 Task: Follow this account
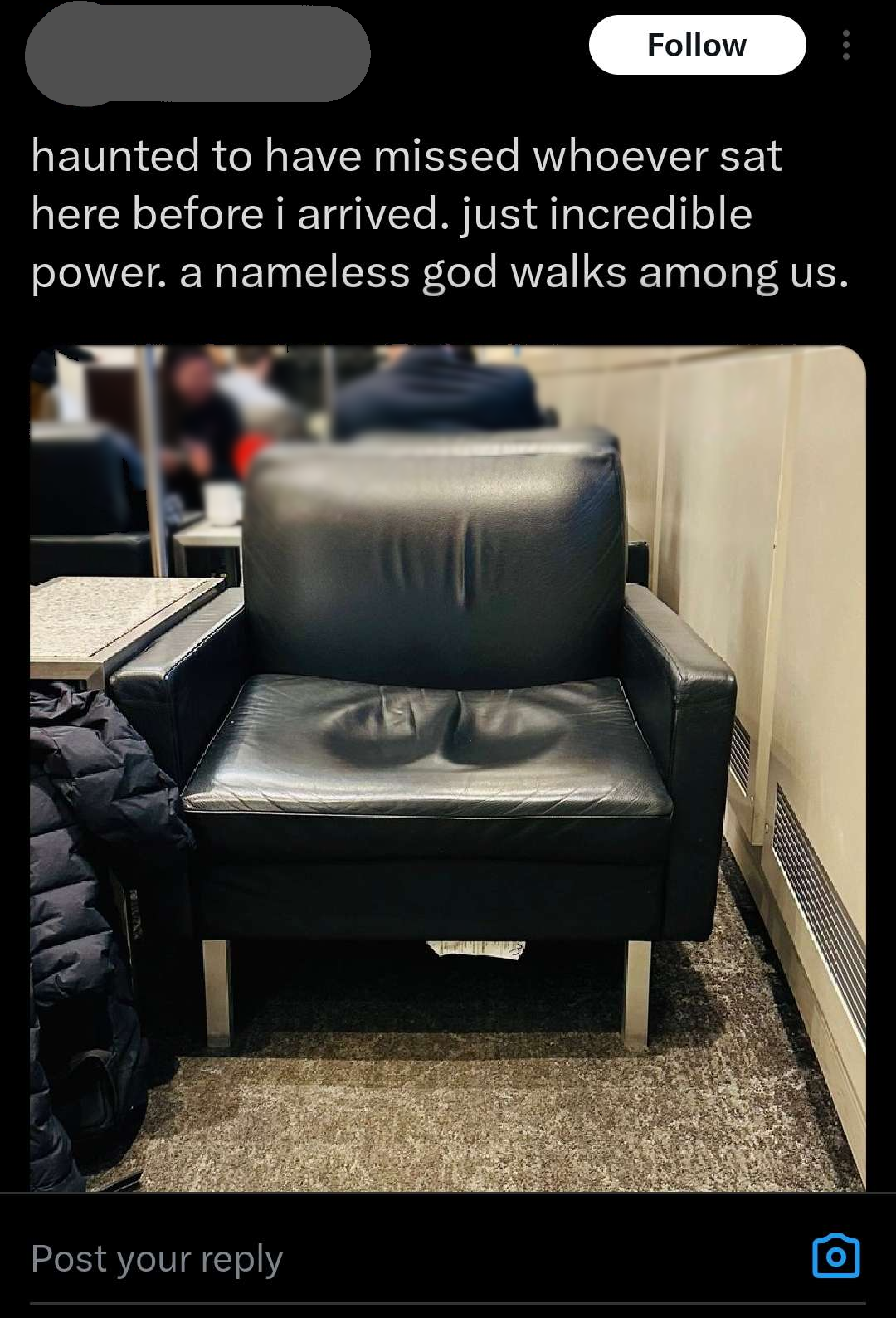[x=697, y=45]
